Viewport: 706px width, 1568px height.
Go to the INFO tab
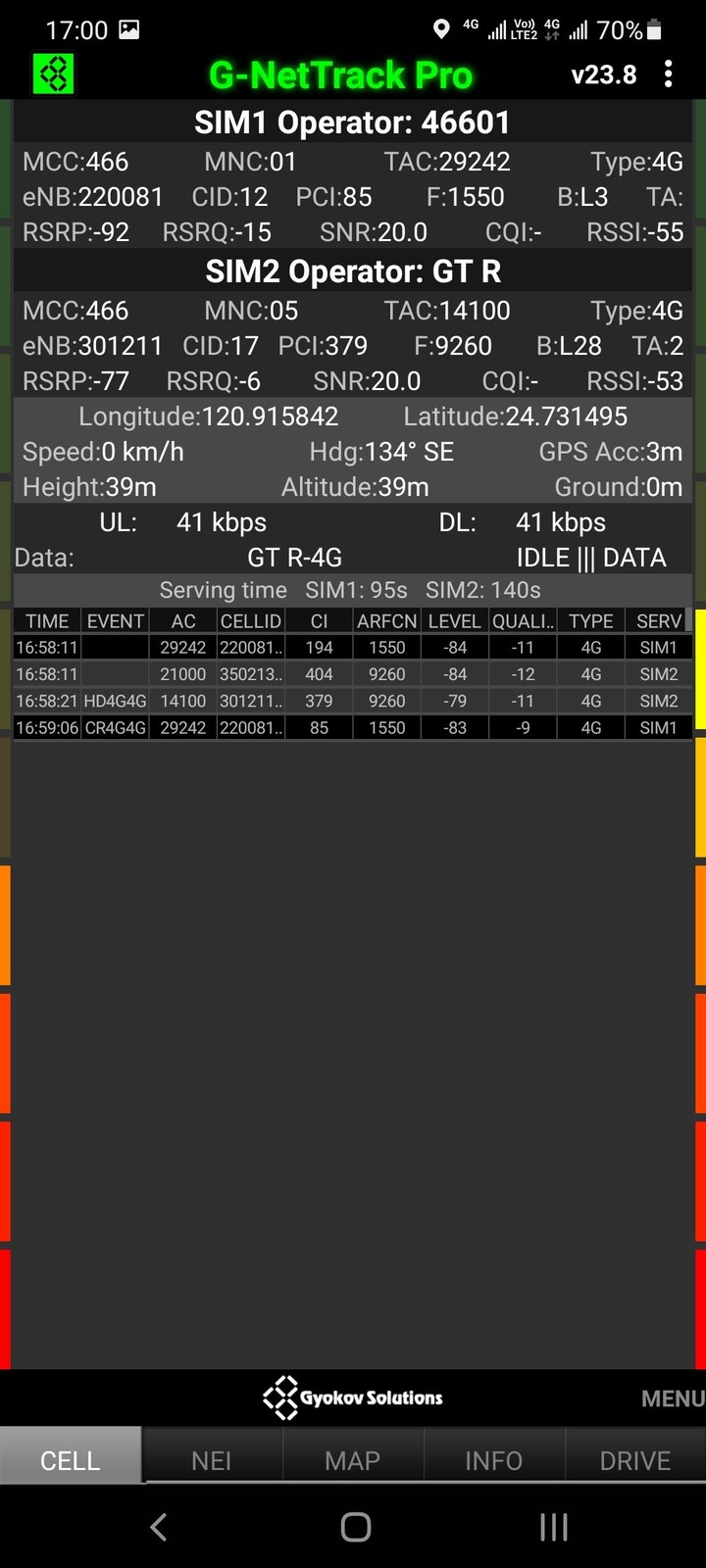click(494, 1458)
